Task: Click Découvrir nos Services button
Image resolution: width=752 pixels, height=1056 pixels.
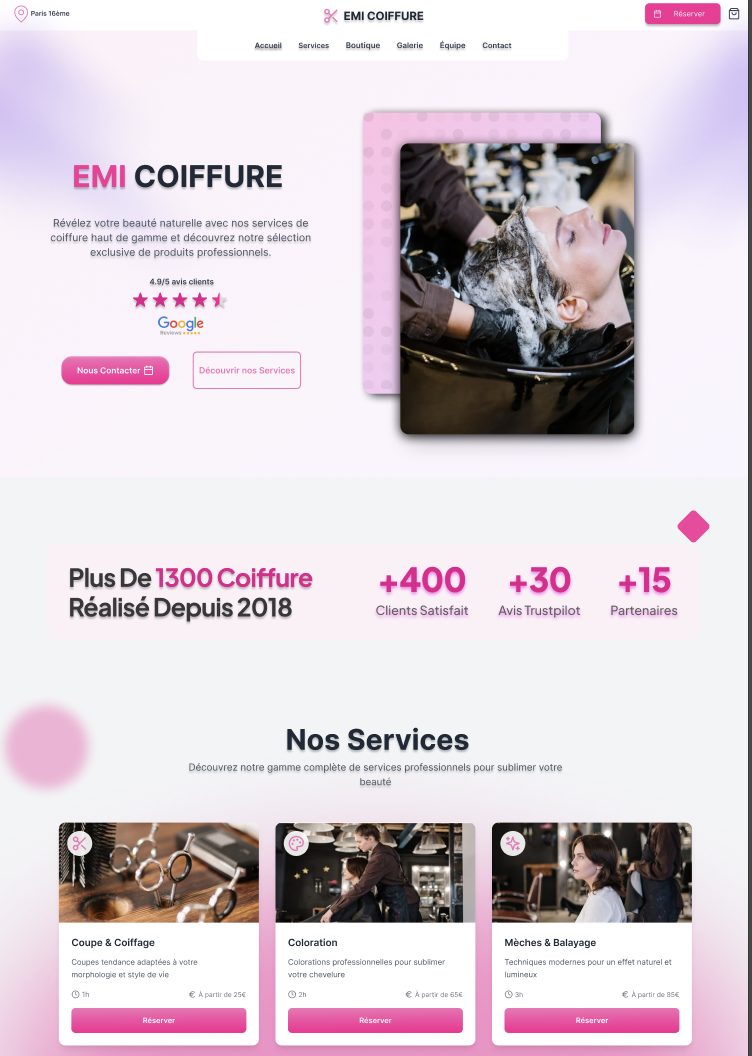Action: (x=246, y=369)
